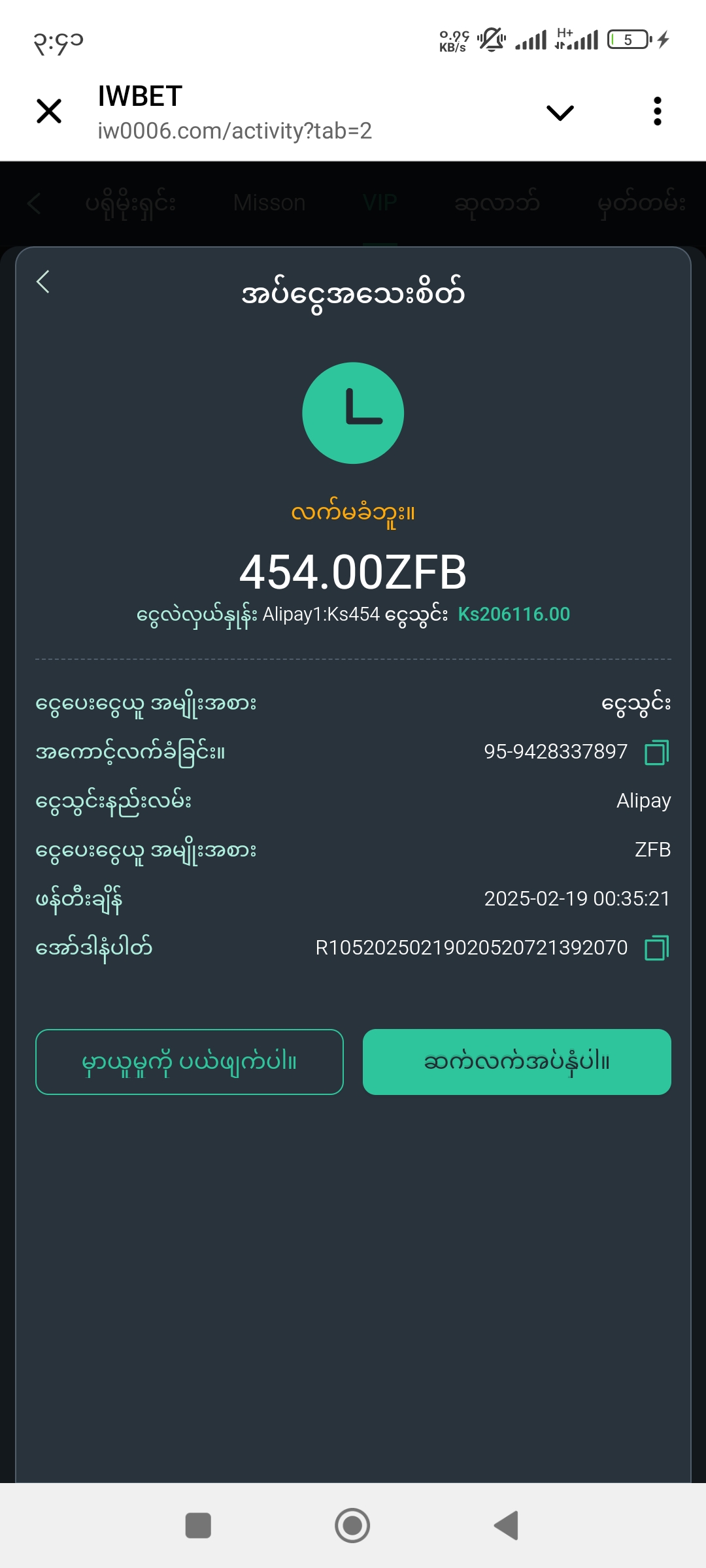Close the IWBET browser tab
706x1568 pixels.
click(49, 111)
